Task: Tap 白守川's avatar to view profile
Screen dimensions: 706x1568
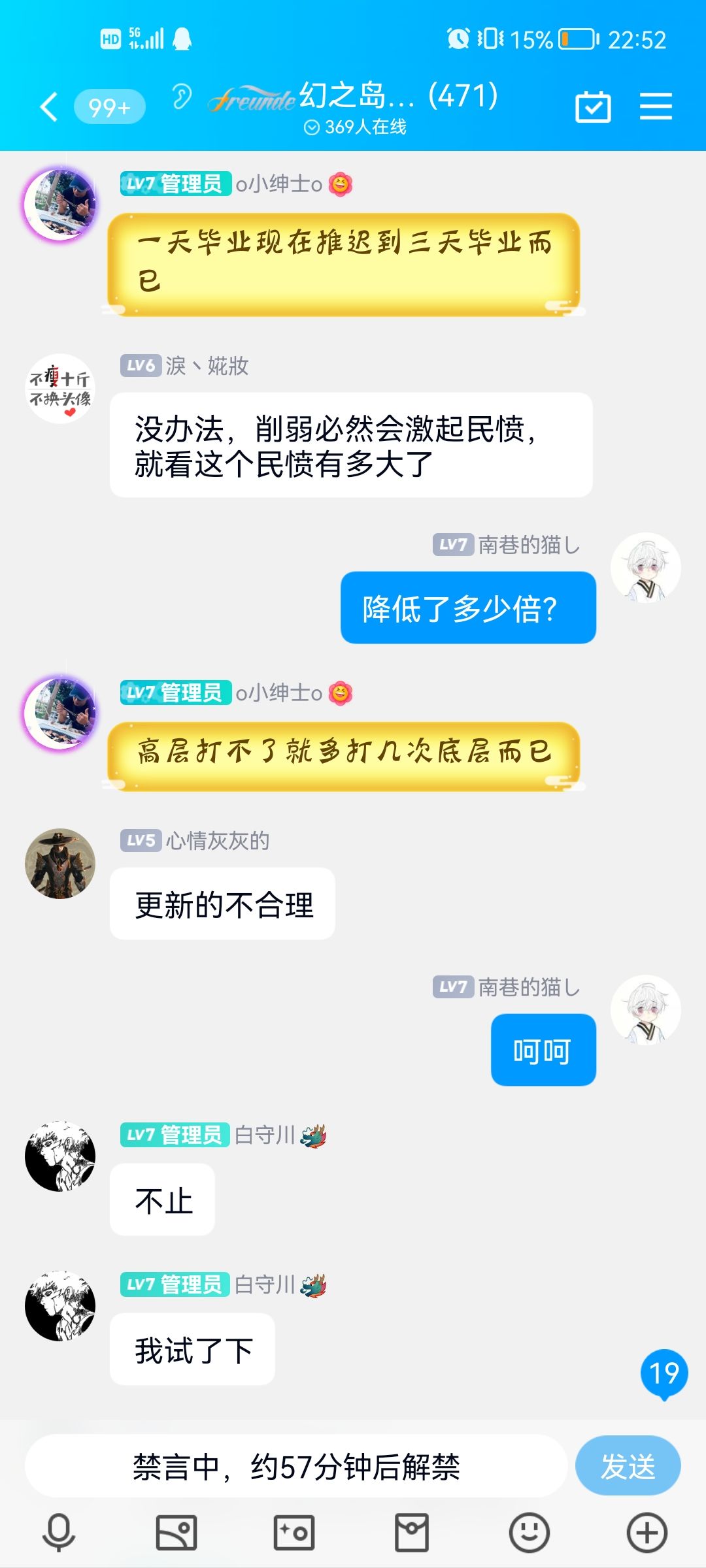Action: pyautogui.click(x=59, y=1155)
